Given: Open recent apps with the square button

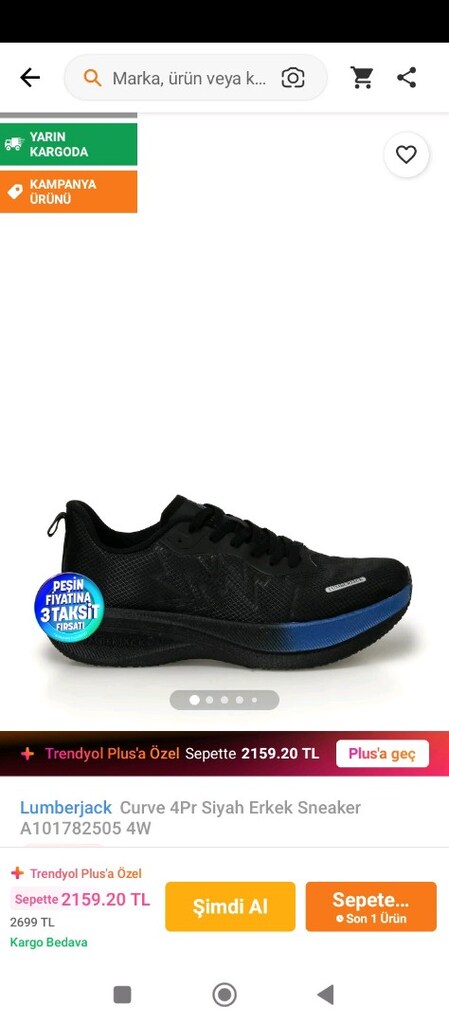Looking at the screenshot, I should [x=122, y=995].
